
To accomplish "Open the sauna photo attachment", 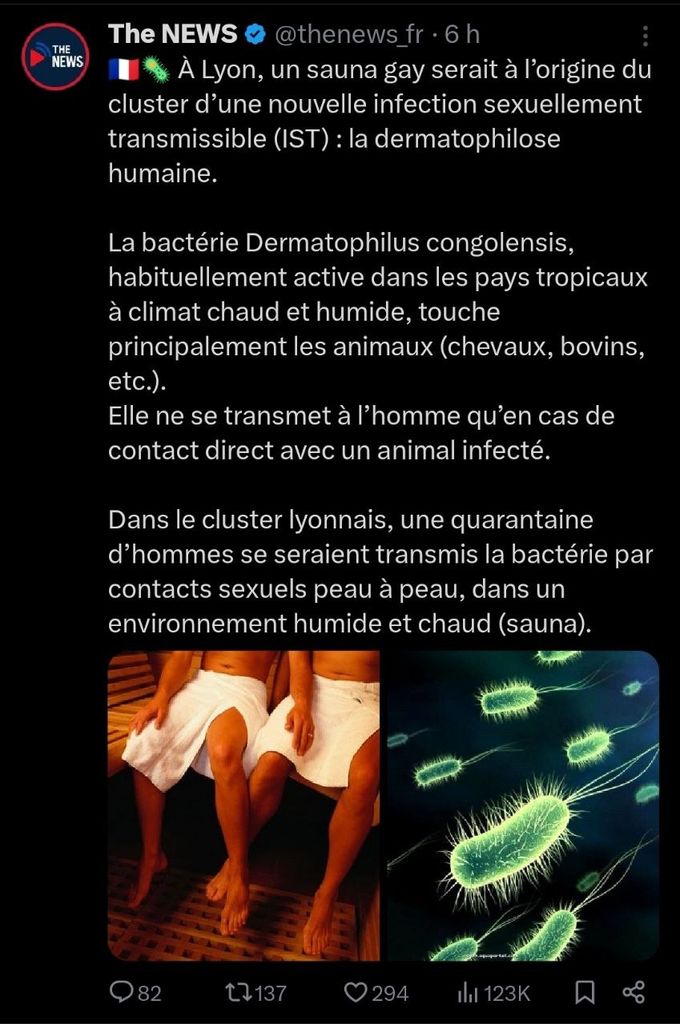I will pyautogui.click(x=244, y=805).
